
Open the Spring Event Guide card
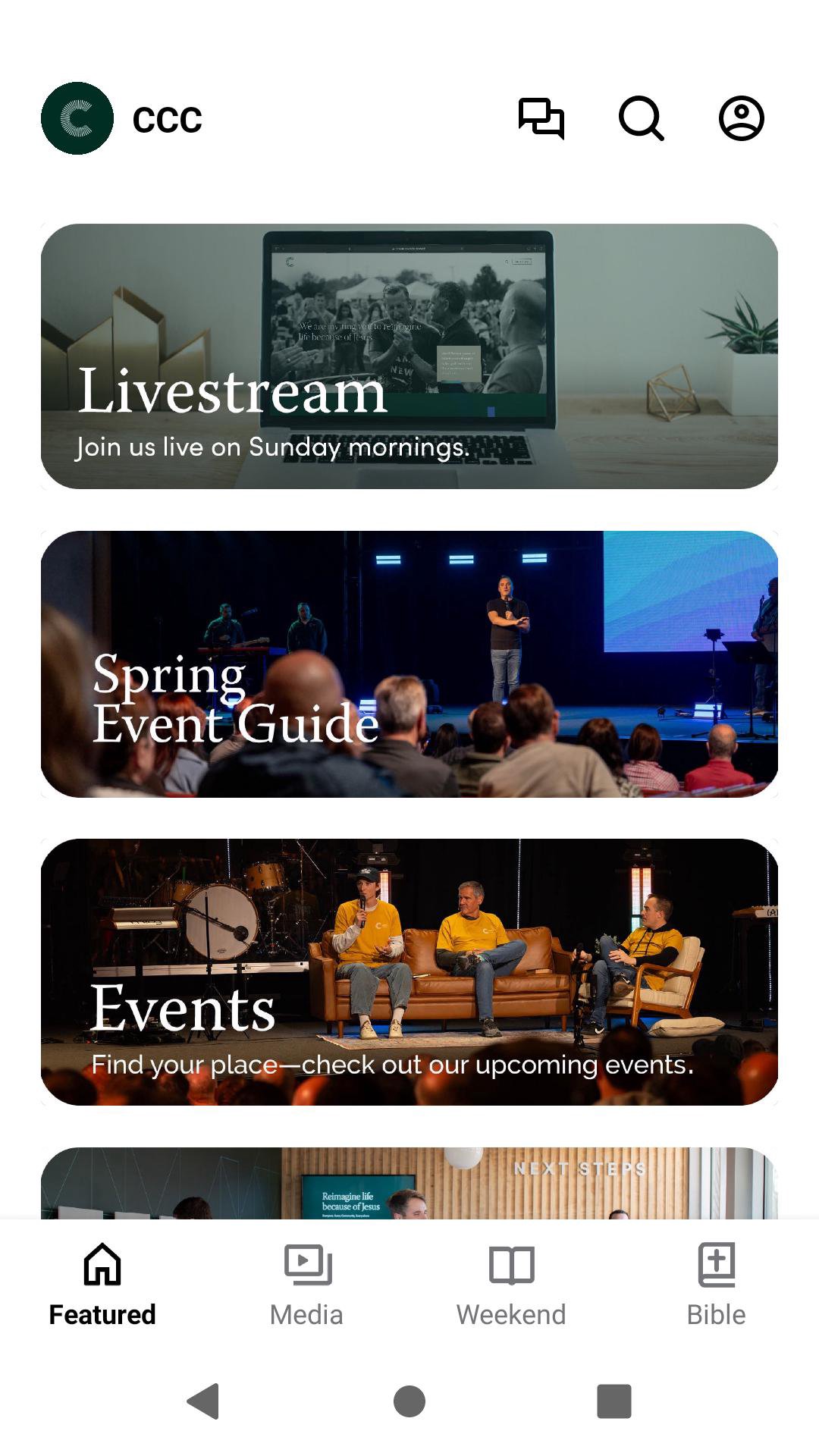pos(409,664)
